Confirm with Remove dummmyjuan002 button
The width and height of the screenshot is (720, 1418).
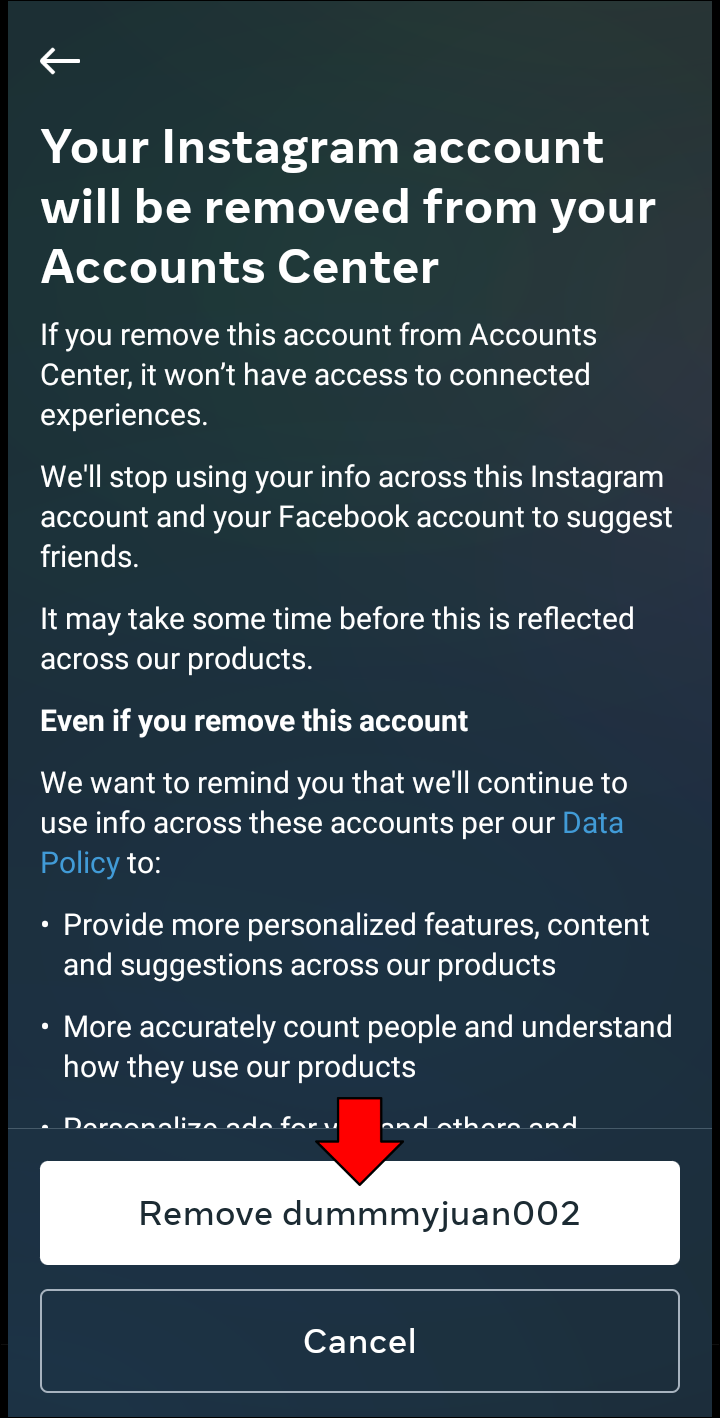click(x=360, y=1213)
